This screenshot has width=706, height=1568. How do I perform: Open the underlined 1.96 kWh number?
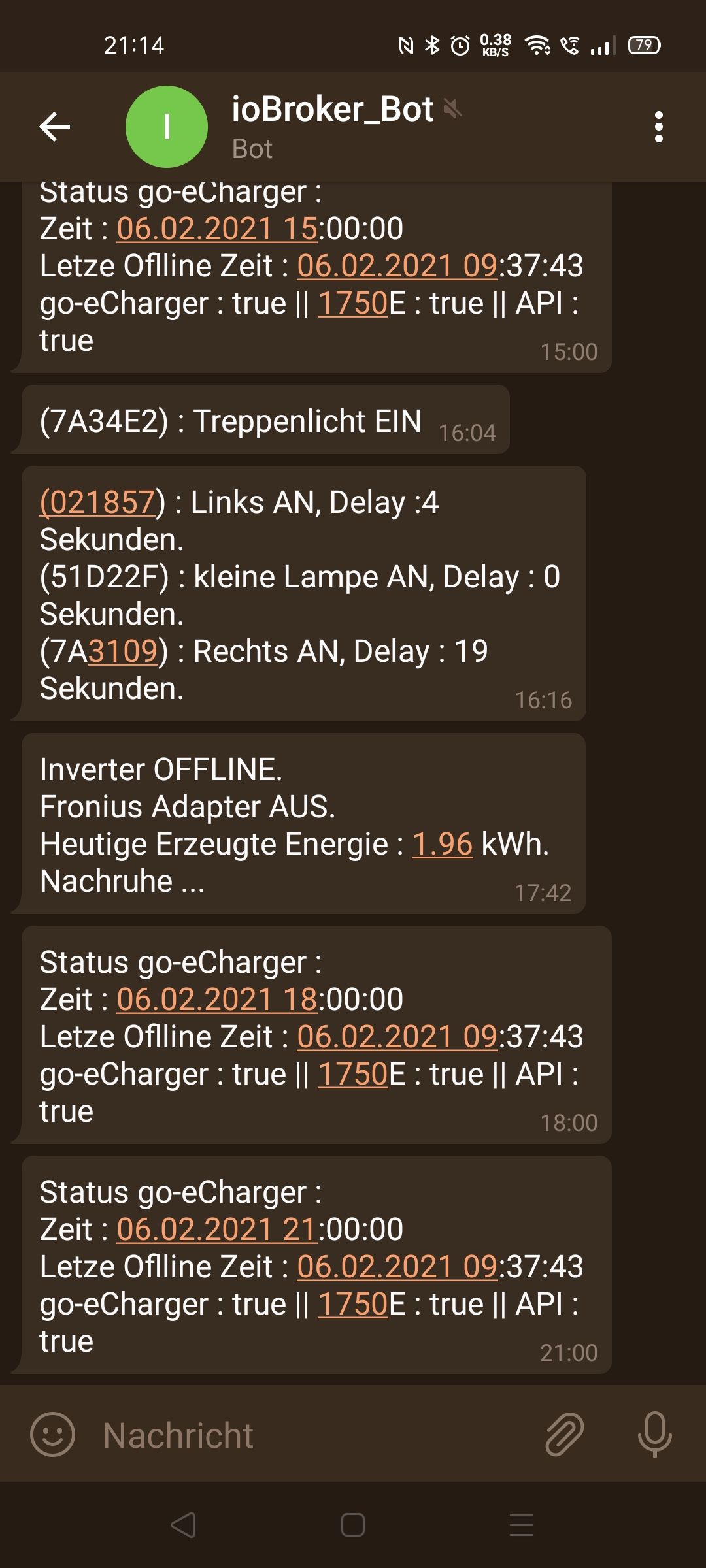(x=442, y=844)
